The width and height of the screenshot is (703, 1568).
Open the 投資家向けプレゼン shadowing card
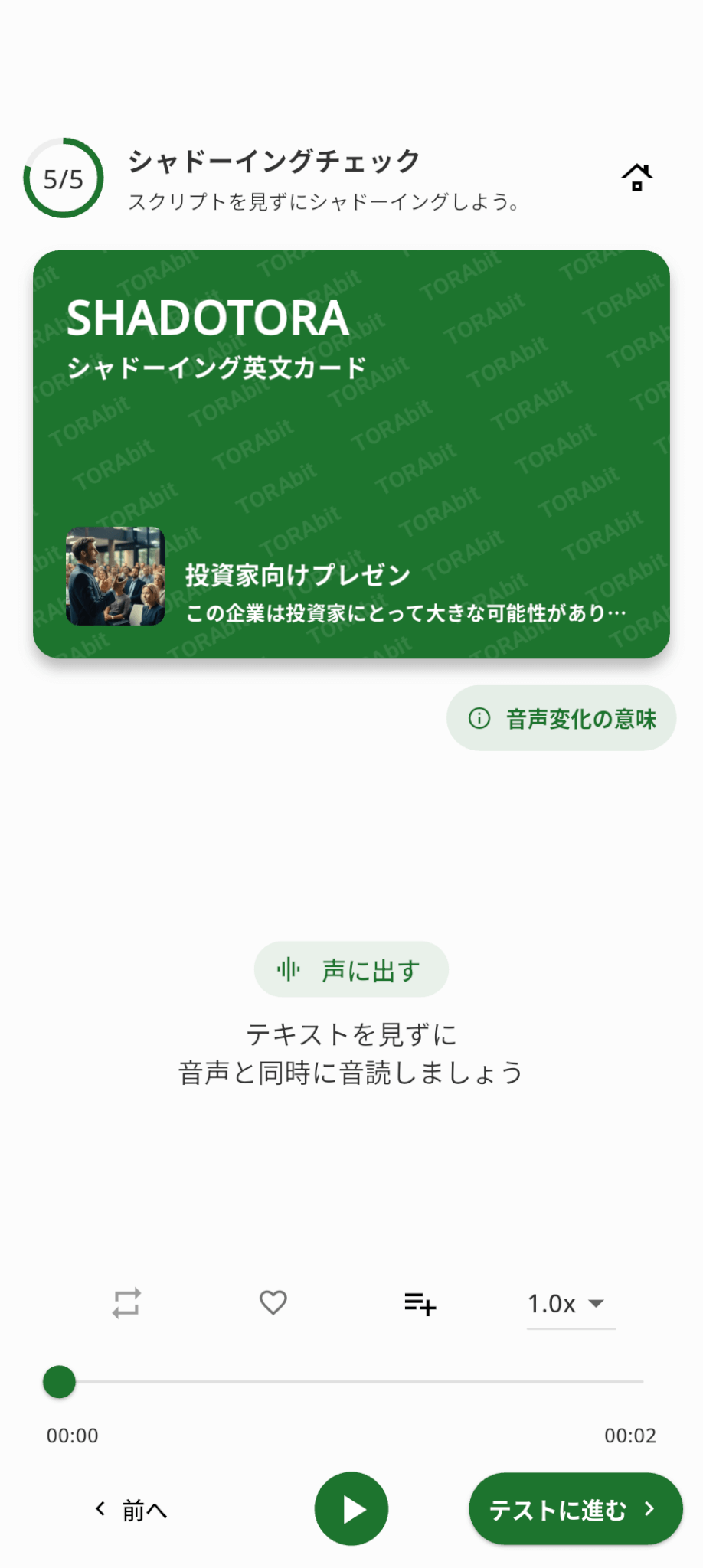(351, 454)
